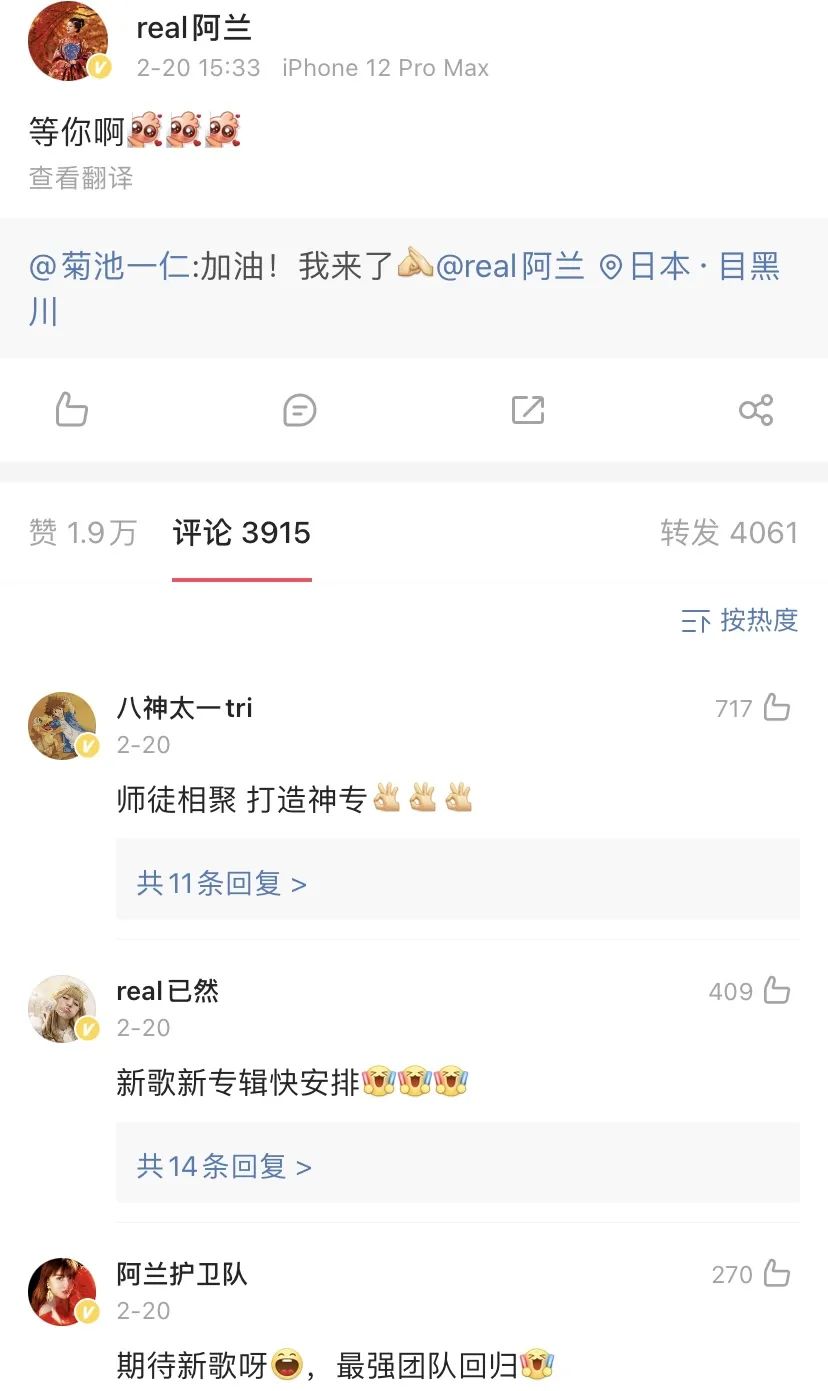
Task: Like real已然's comment
Action: [x=776, y=991]
